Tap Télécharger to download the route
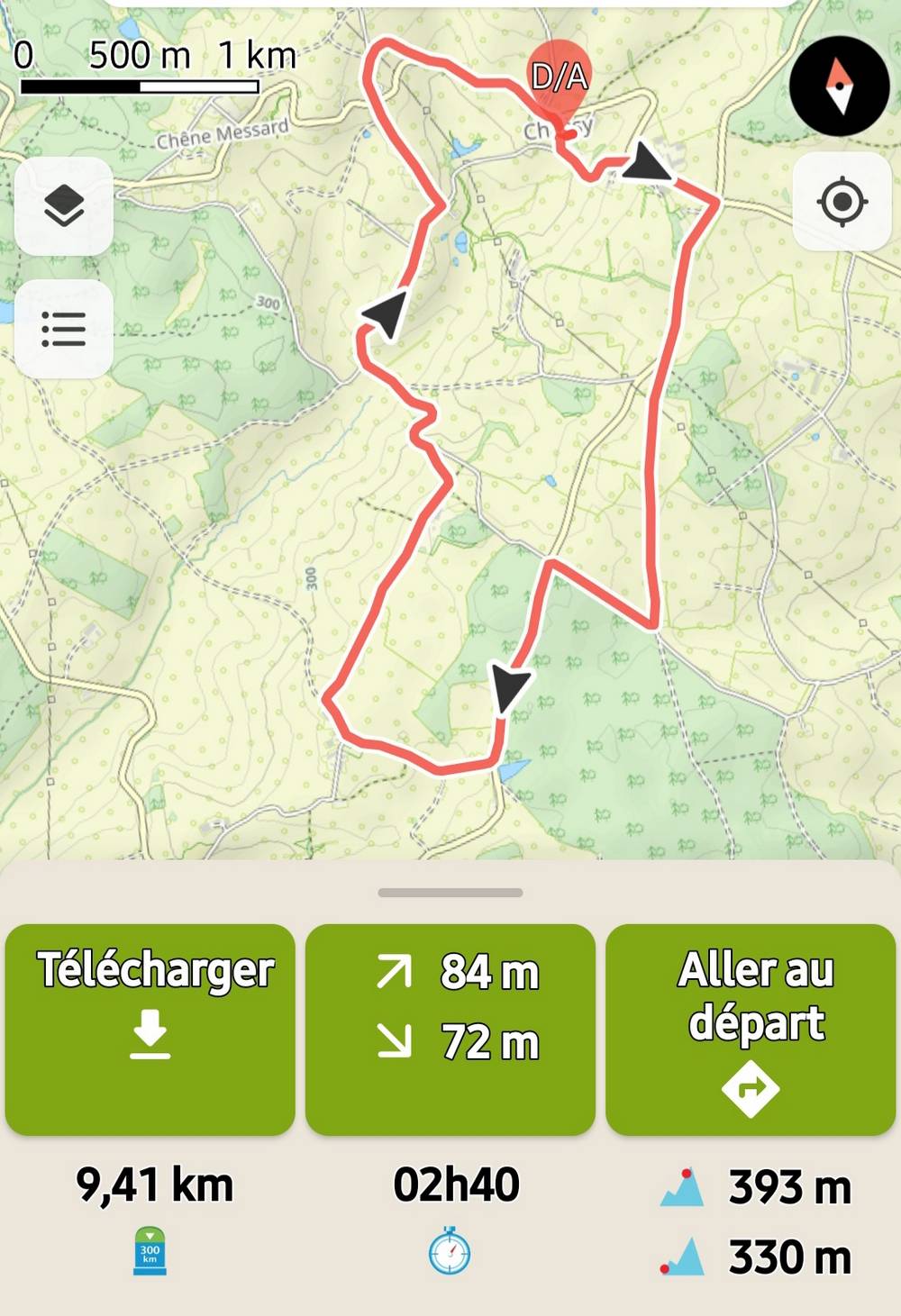 [150, 1029]
